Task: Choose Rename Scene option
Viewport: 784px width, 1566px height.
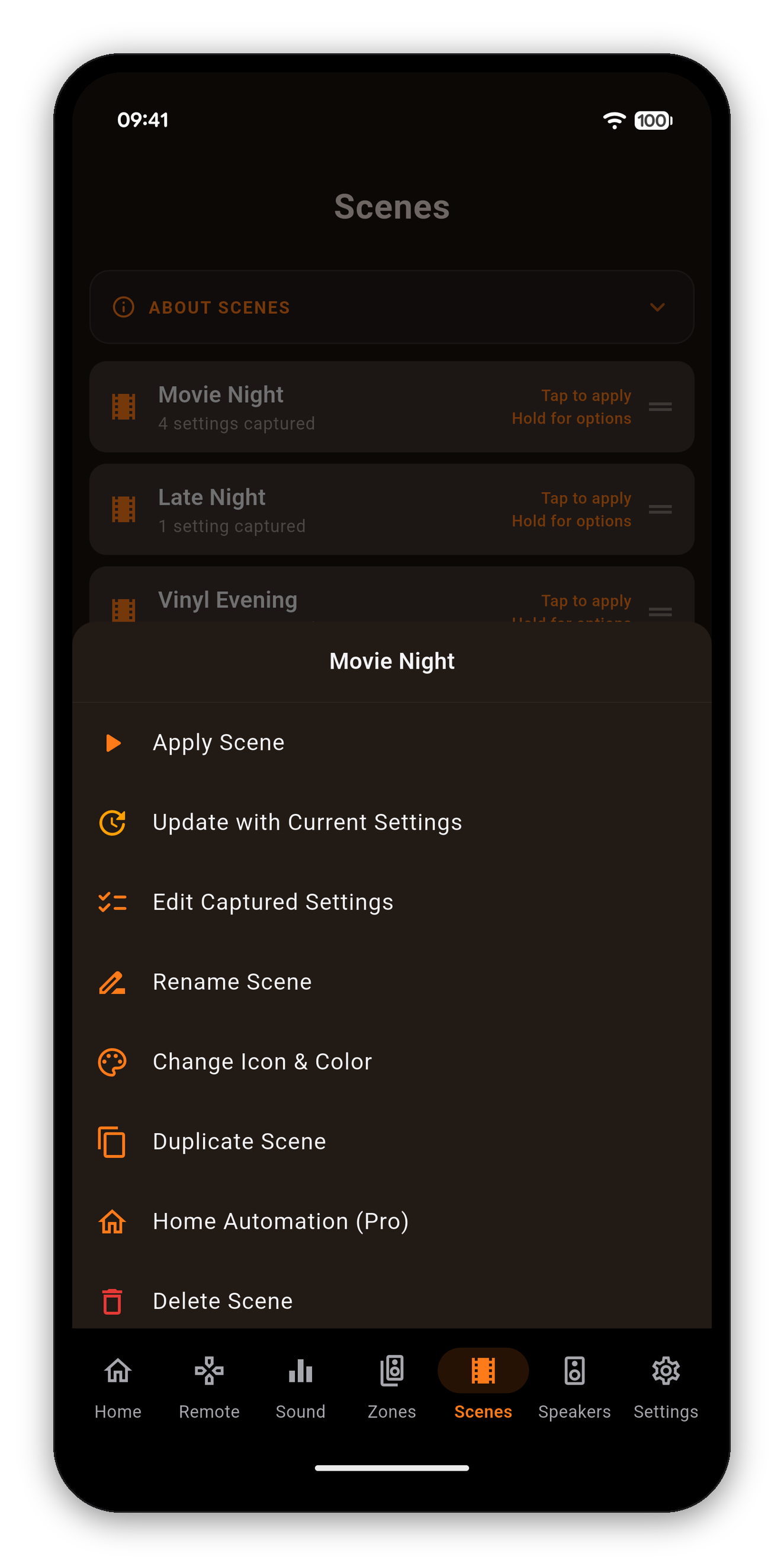Action: tap(391, 982)
